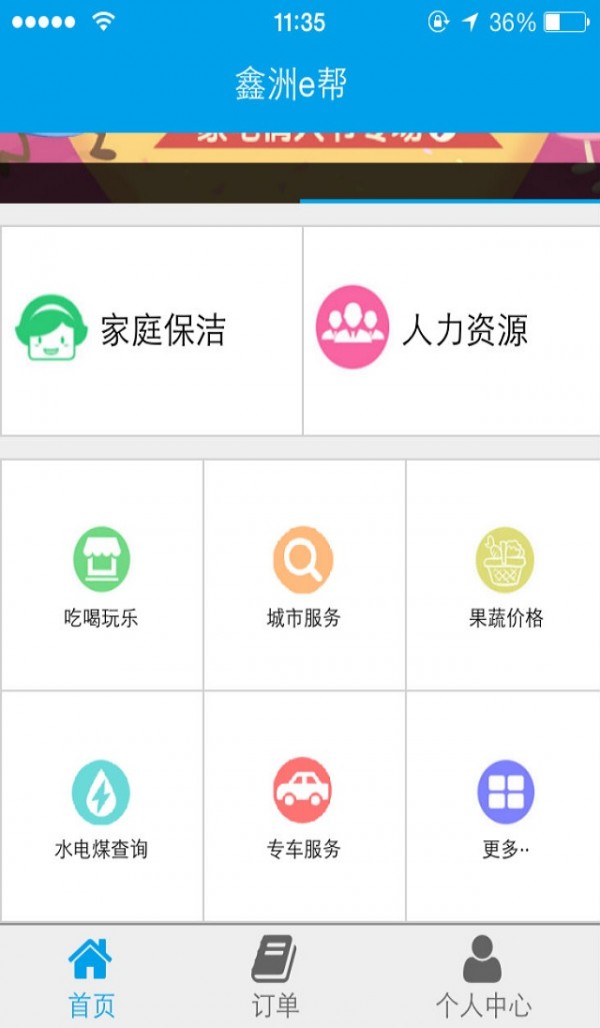Go to the 订单 tab

[x=275, y=976]
